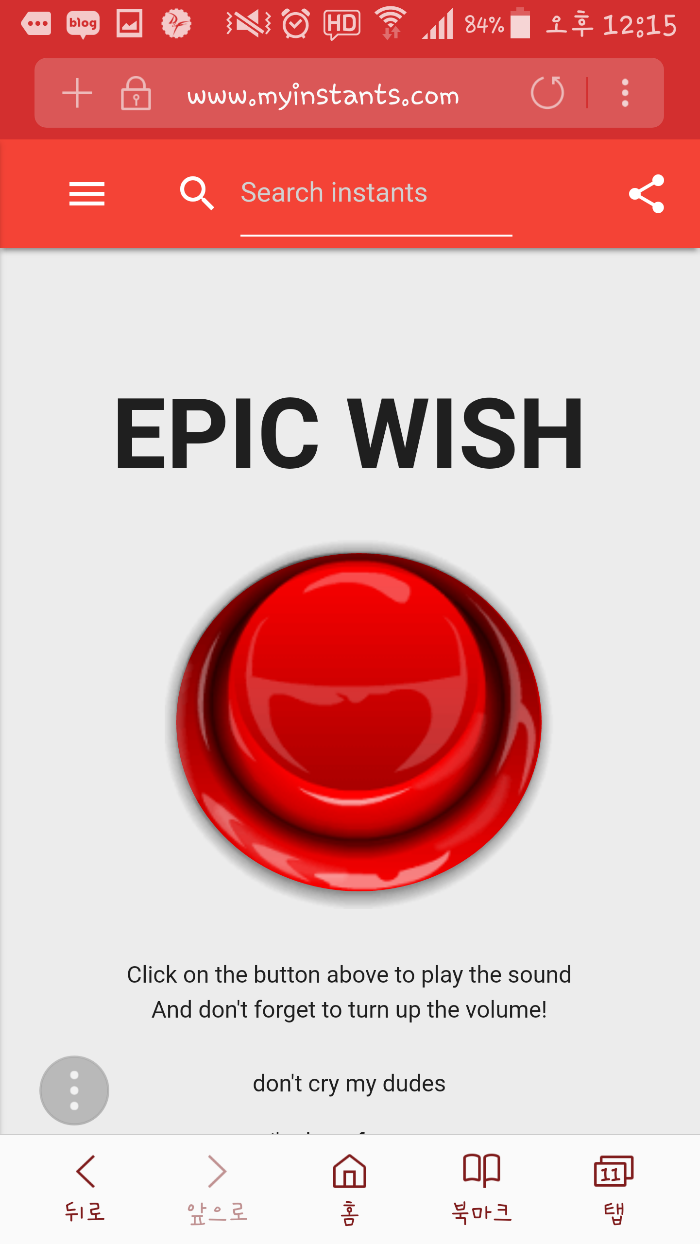This screenshot has width=700, height=1244.
Task: Go to the browser home (홈)
Action: [349, 1188]
